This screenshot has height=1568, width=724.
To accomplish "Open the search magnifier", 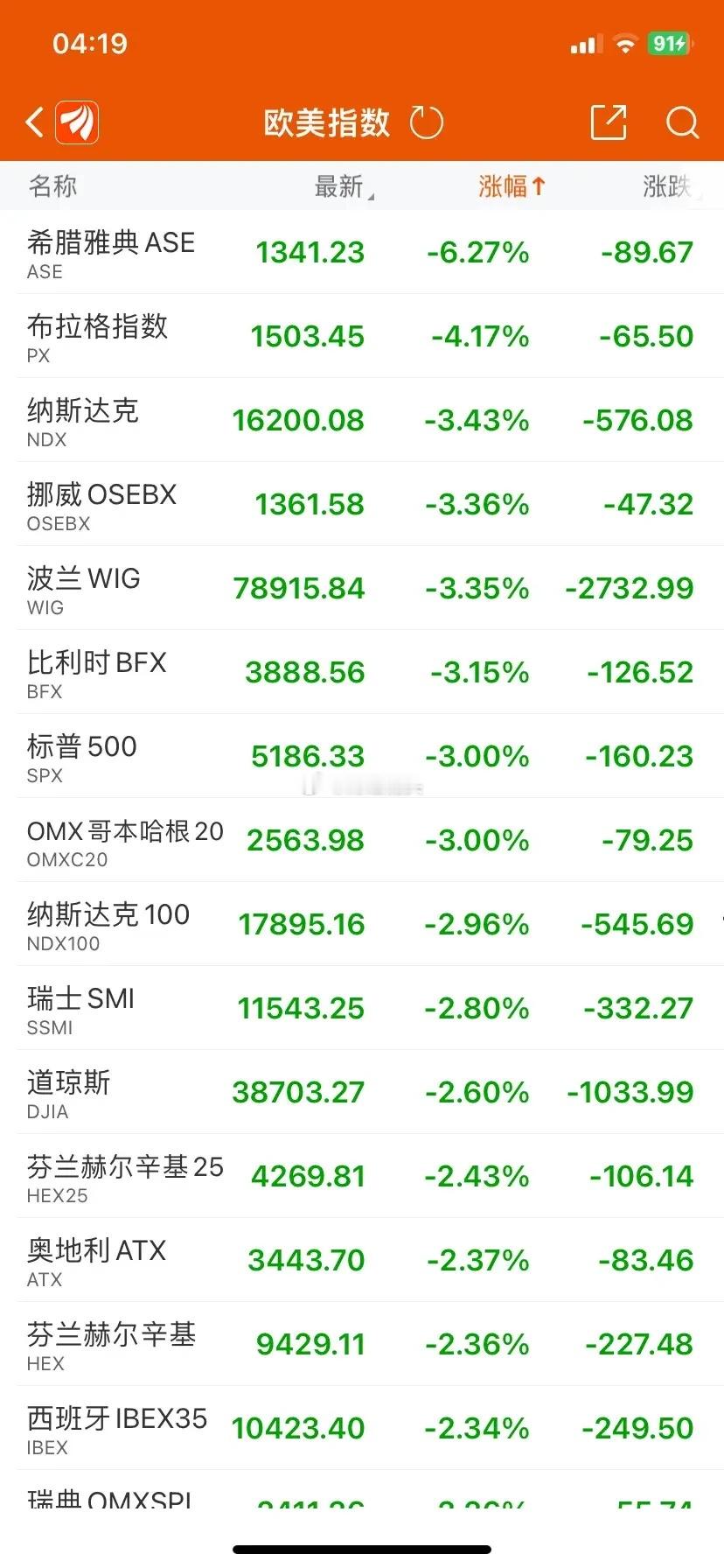I will (x=682, y=122).
